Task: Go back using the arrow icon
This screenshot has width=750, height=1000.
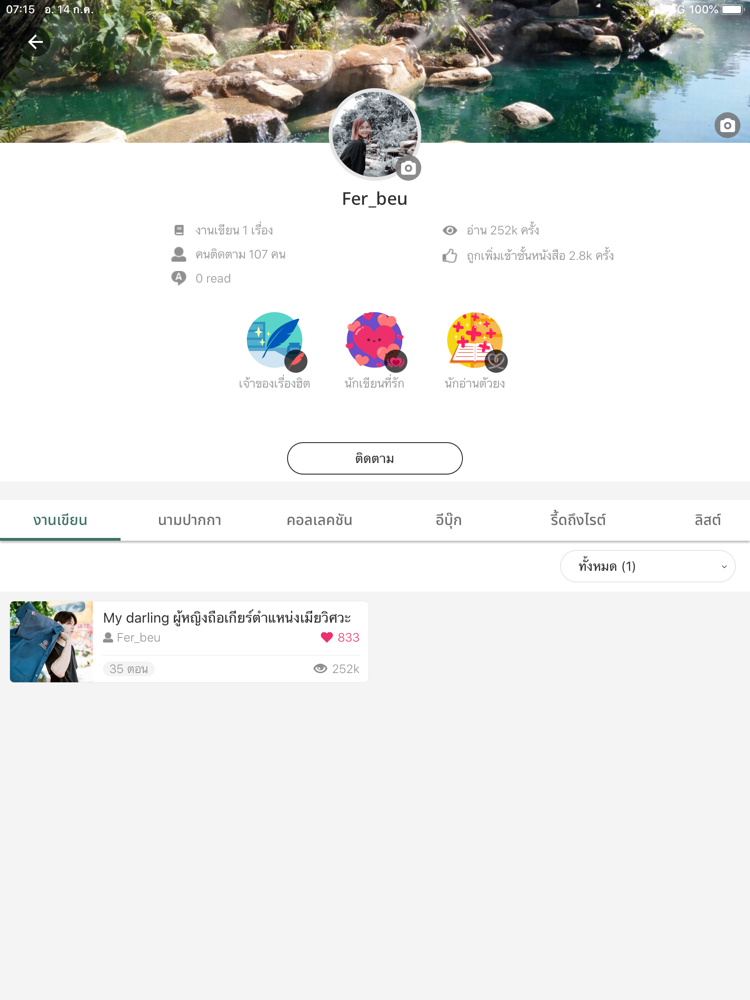Action: [36, 42]
